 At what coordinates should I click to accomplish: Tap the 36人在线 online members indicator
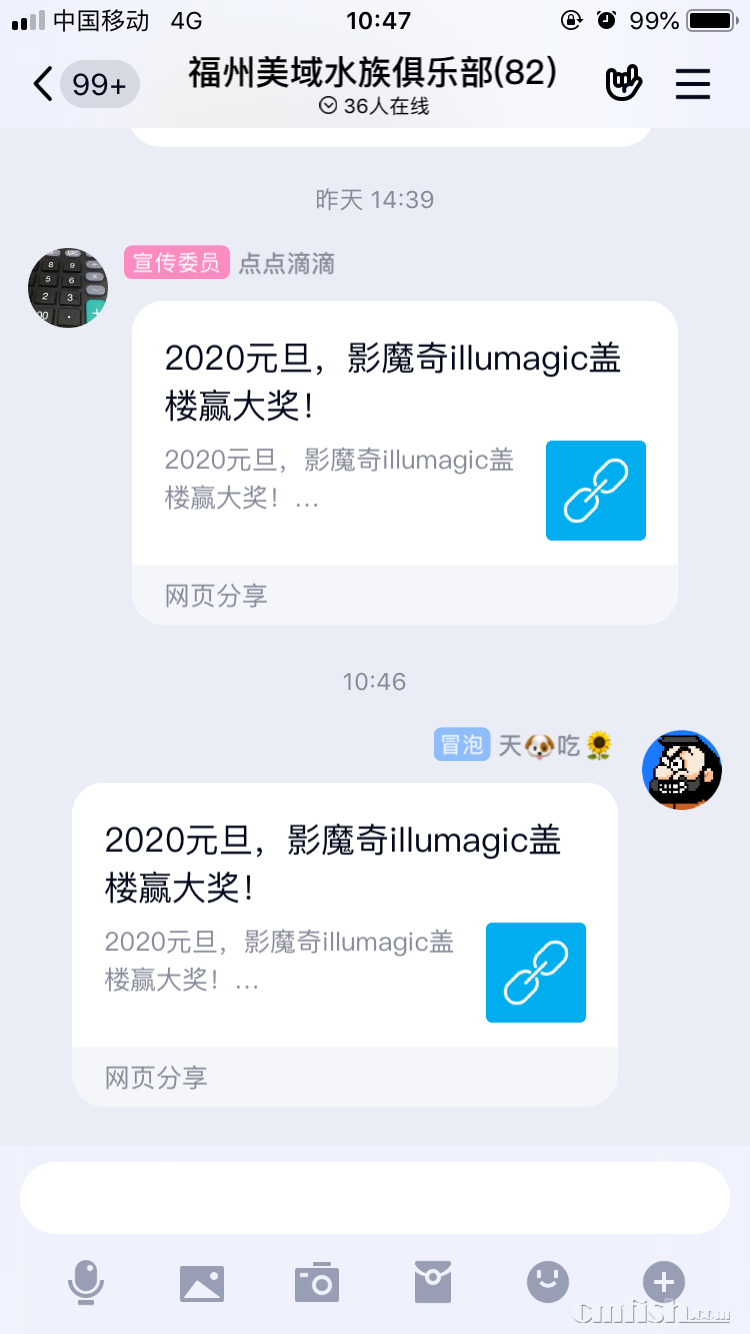pos(375,108)
